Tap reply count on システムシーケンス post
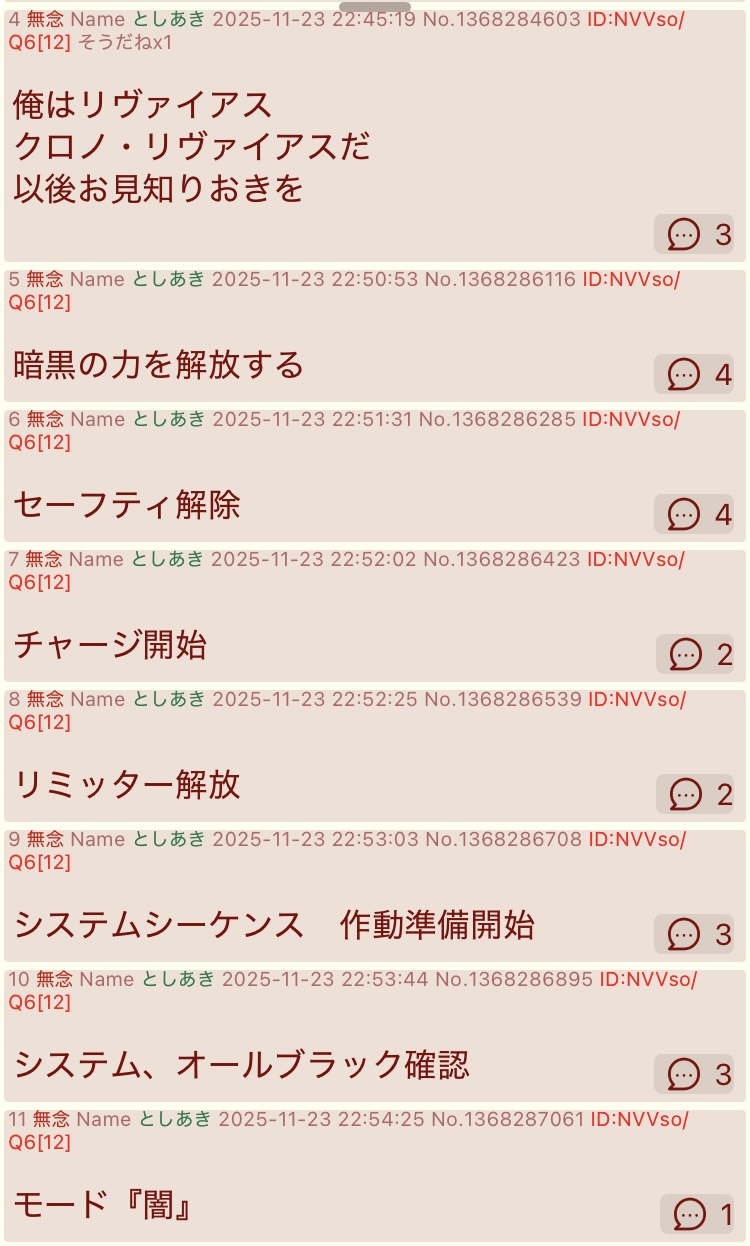The height and width of the screenshot is (1246, 750). 694,934
